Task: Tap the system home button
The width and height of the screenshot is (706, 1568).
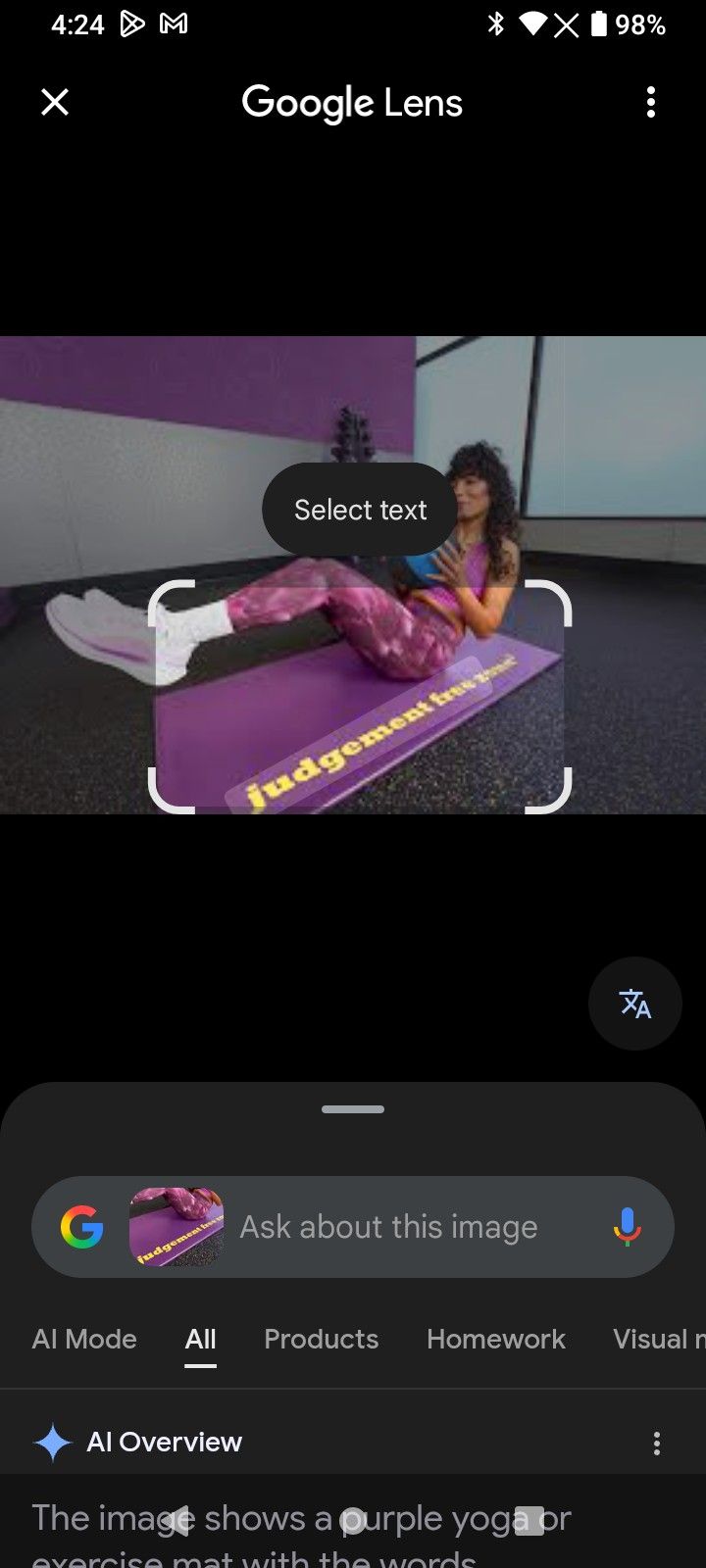Action: 353,1521
